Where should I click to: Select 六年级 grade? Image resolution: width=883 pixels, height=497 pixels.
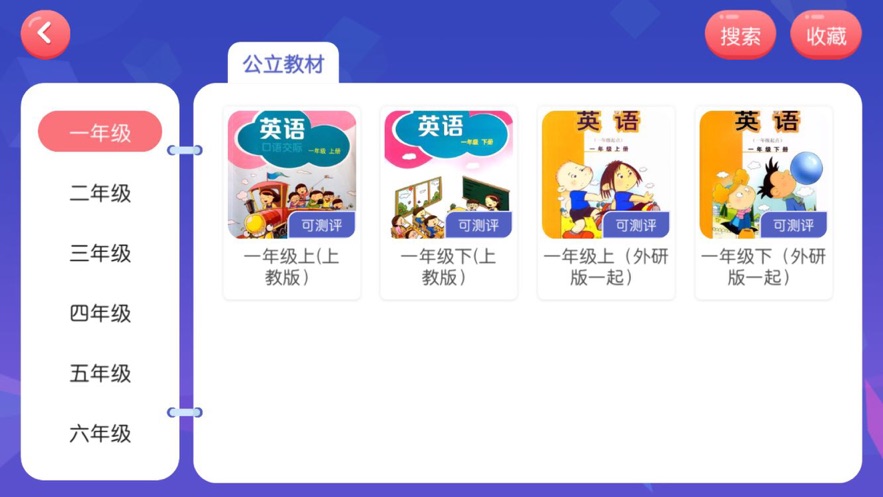(100, 433)
